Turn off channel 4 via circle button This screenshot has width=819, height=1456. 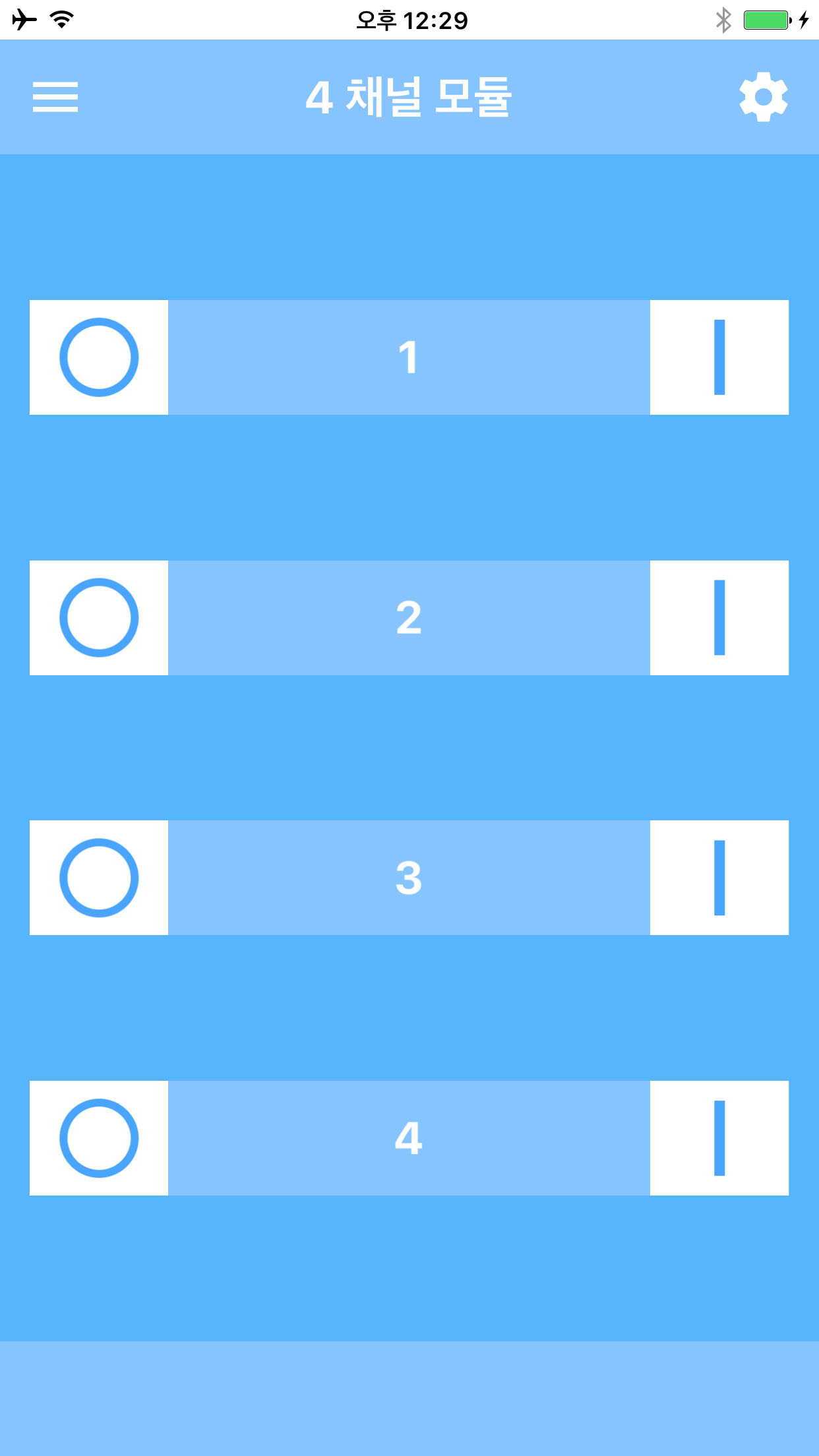pos(99,1138)
